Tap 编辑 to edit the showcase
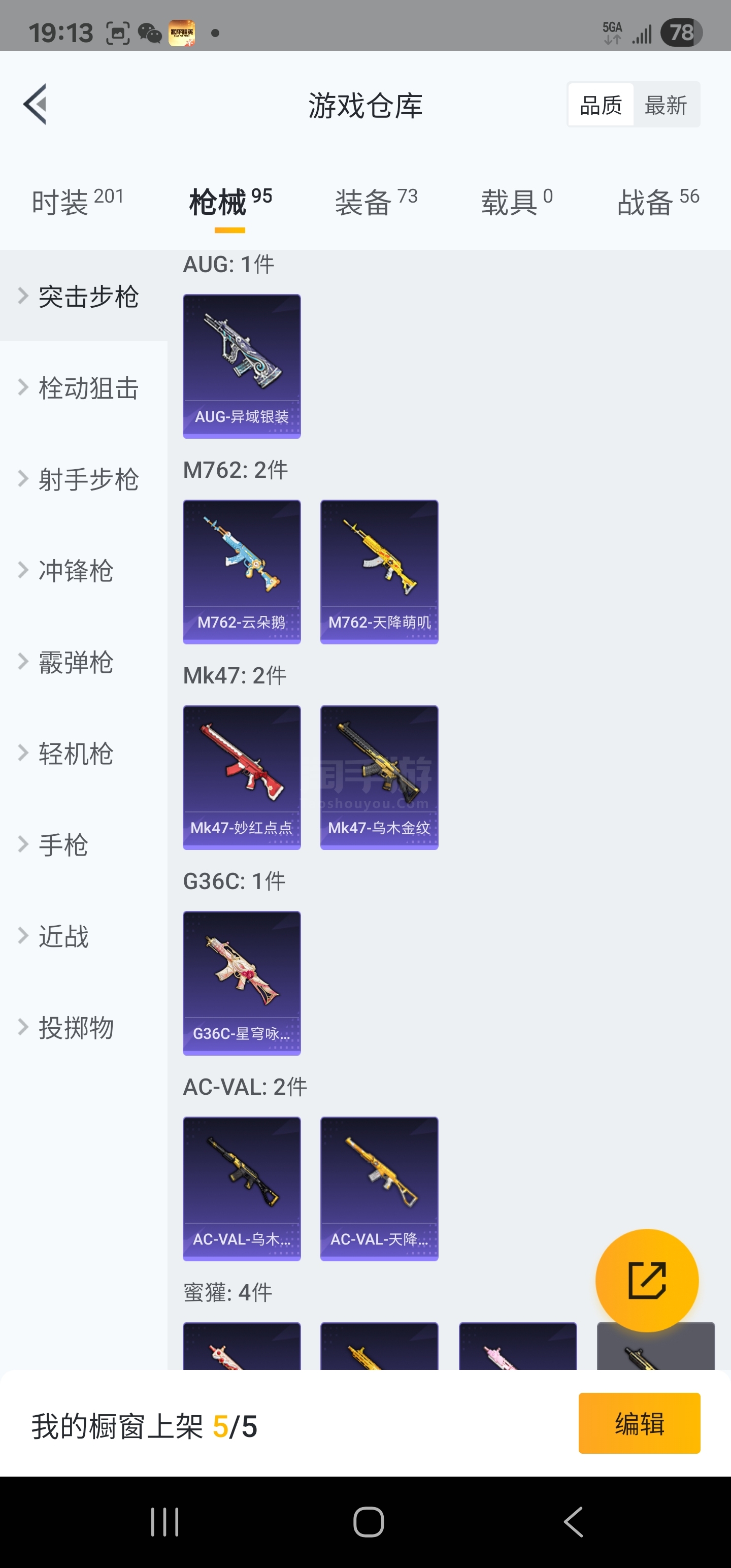Viewport: 731px width, 1568px height. (x=639, y=1423)
